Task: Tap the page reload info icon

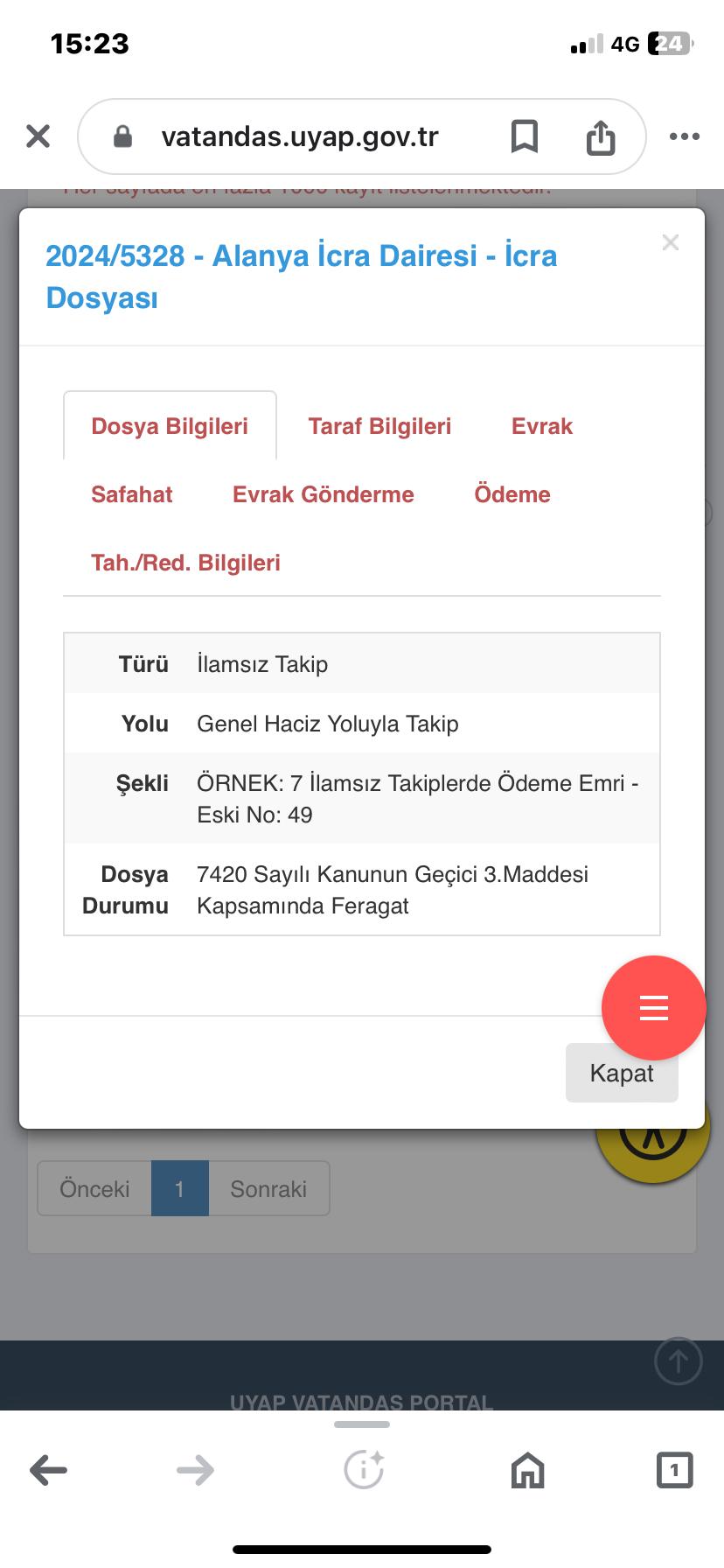Action: [x=362, y=1469]
